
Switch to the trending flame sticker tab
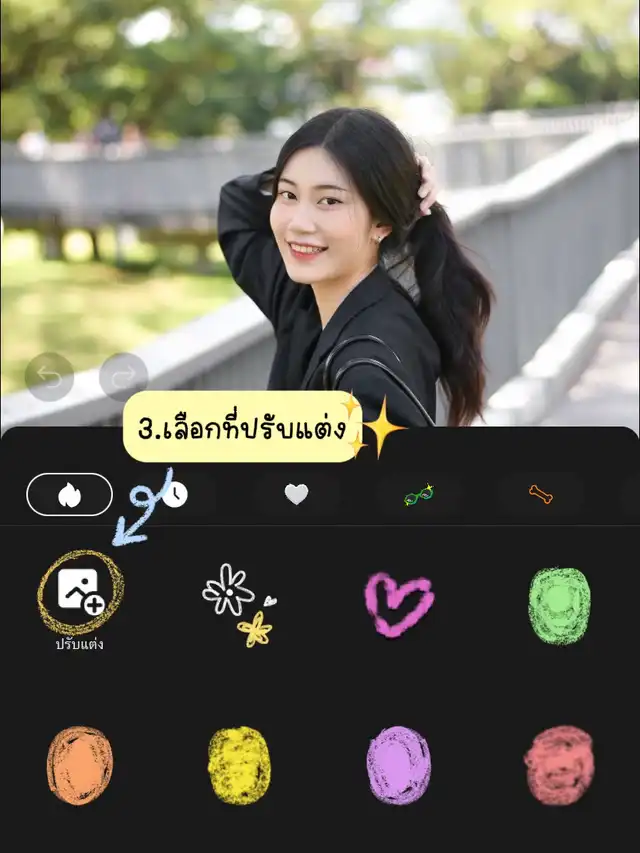point(69,494)
